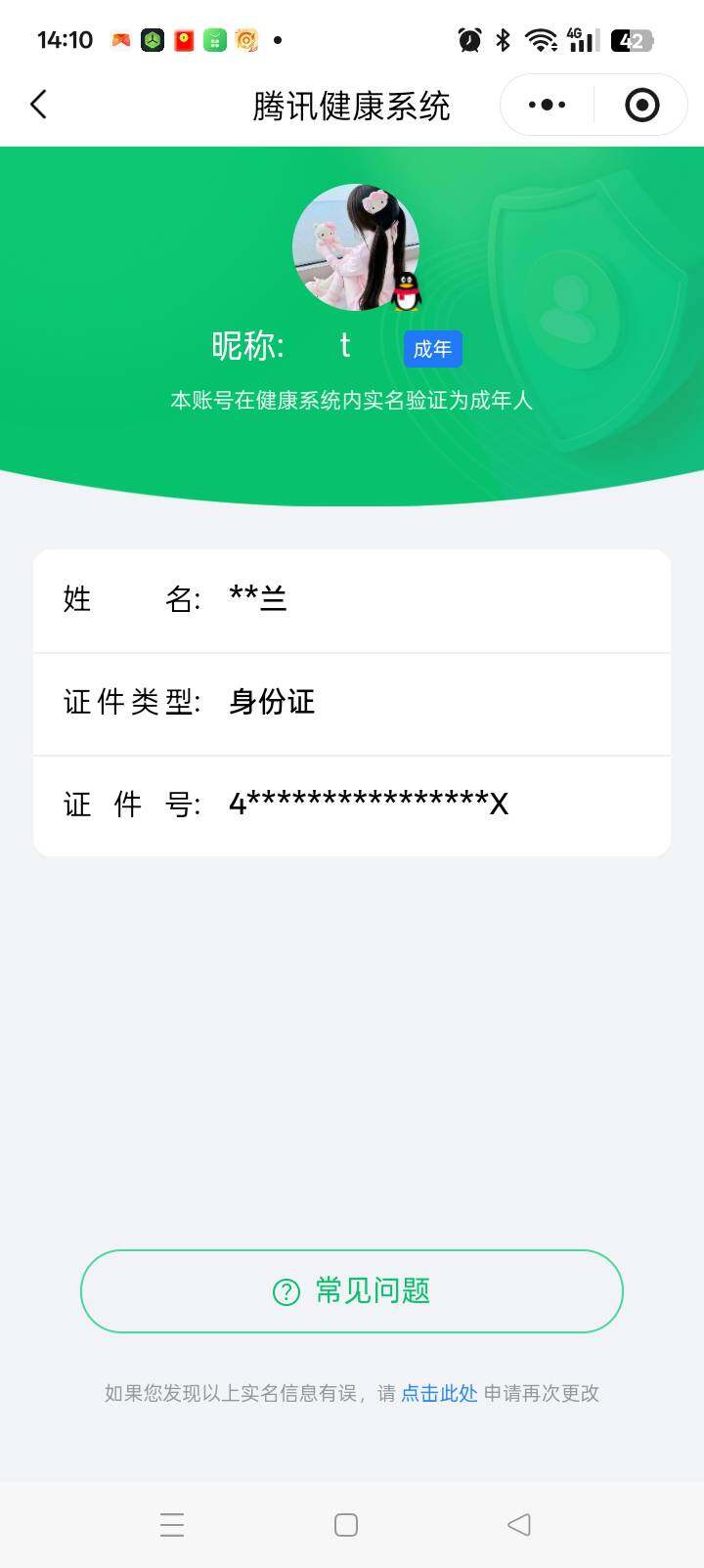Open recent apps from the navigation bar
The height and width of the screenshot is (1568, 704).
click(172, 1525)
